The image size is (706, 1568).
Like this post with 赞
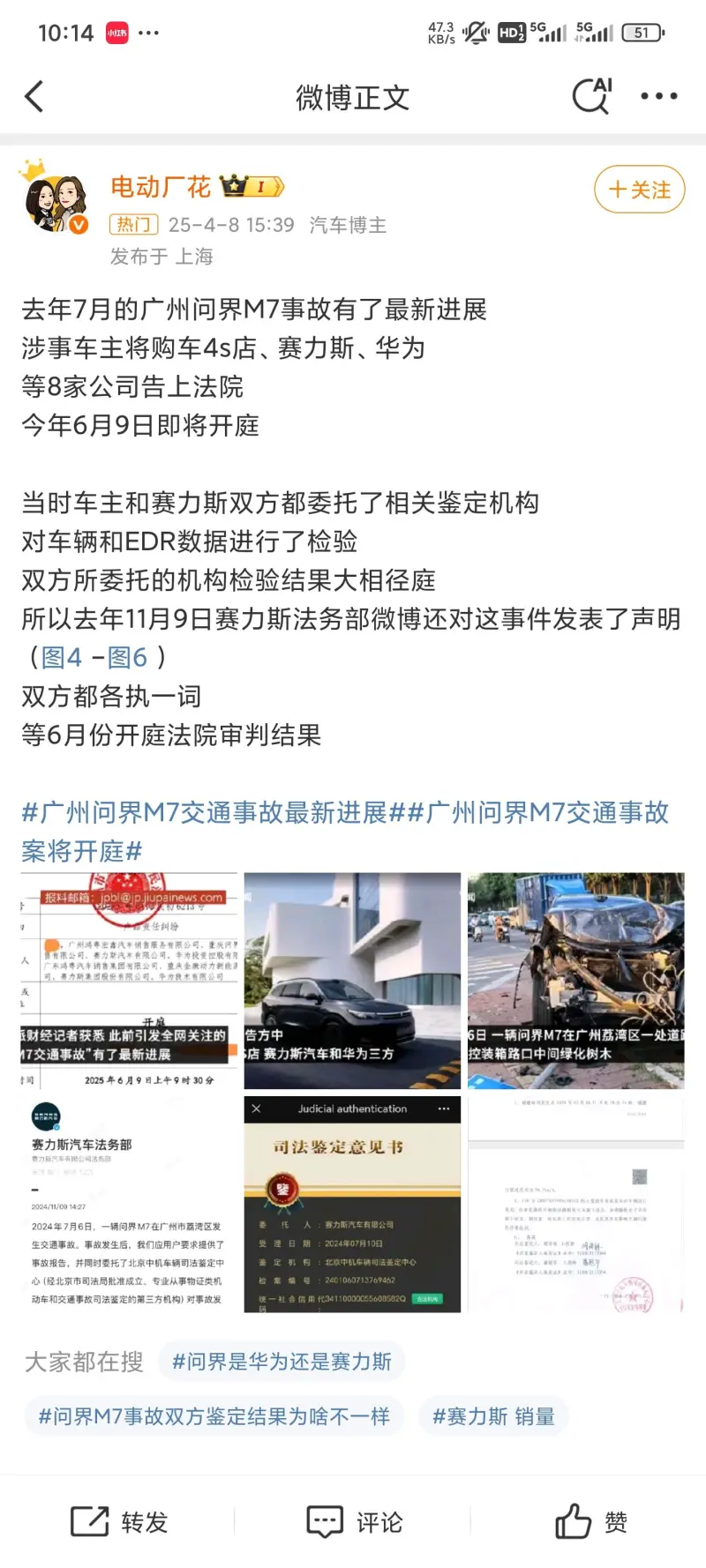(x=590, y=1522)
